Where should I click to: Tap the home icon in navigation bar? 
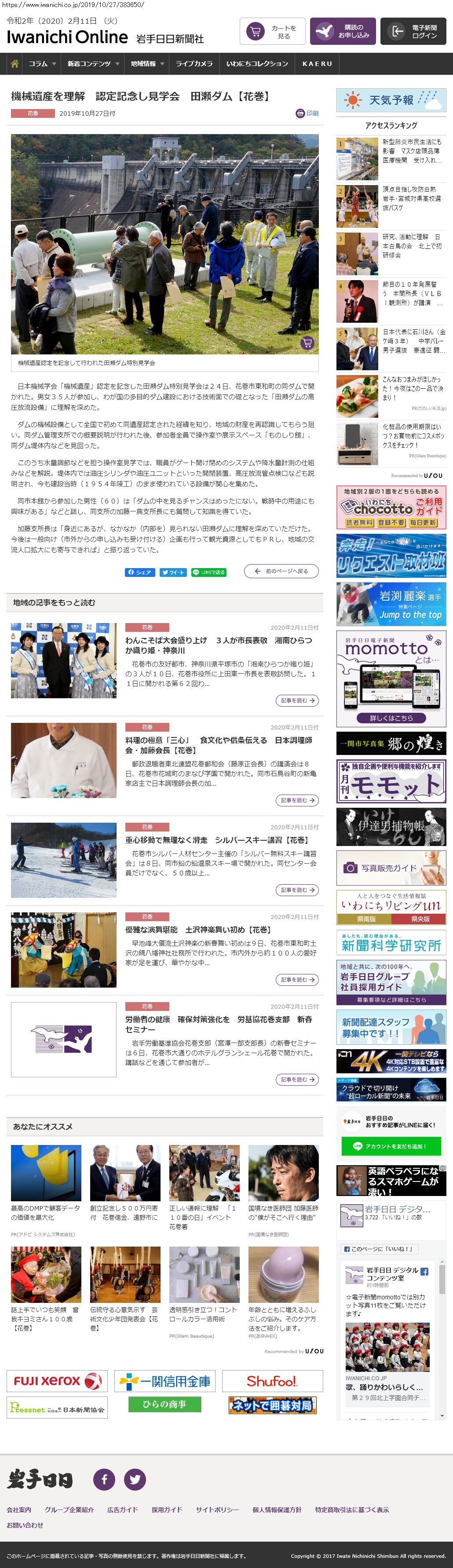(x=15, y=63)
